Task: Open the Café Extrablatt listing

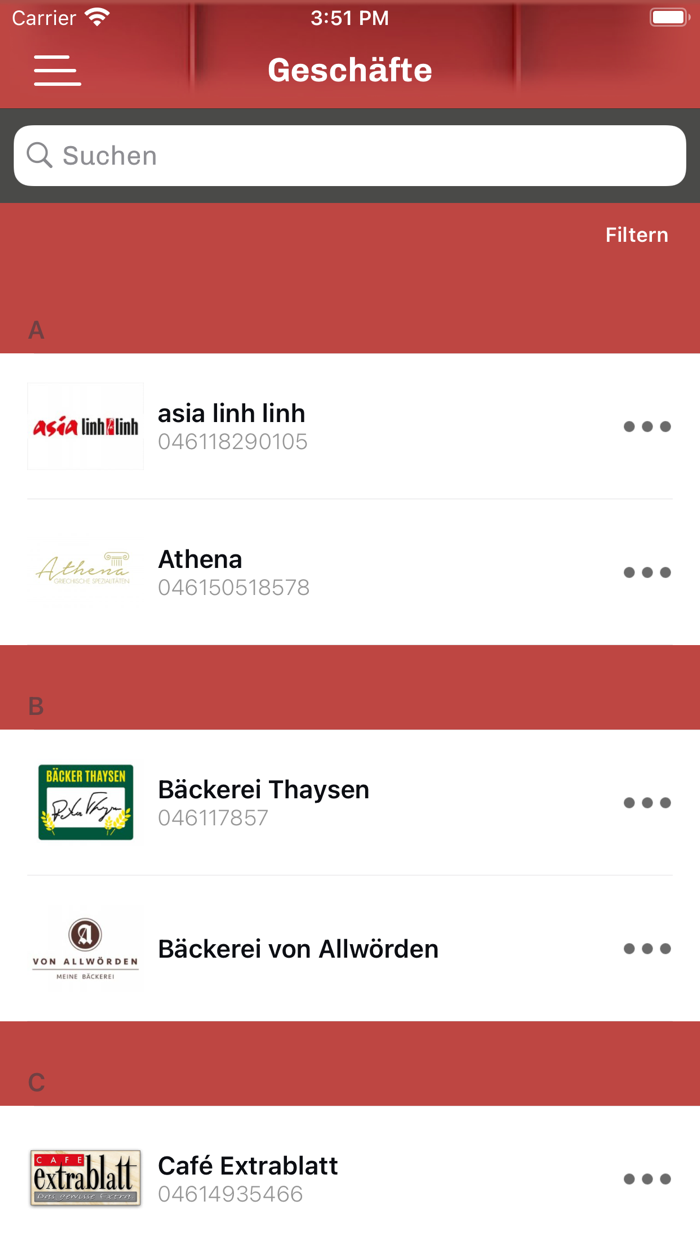Action: coord(300,1178)
